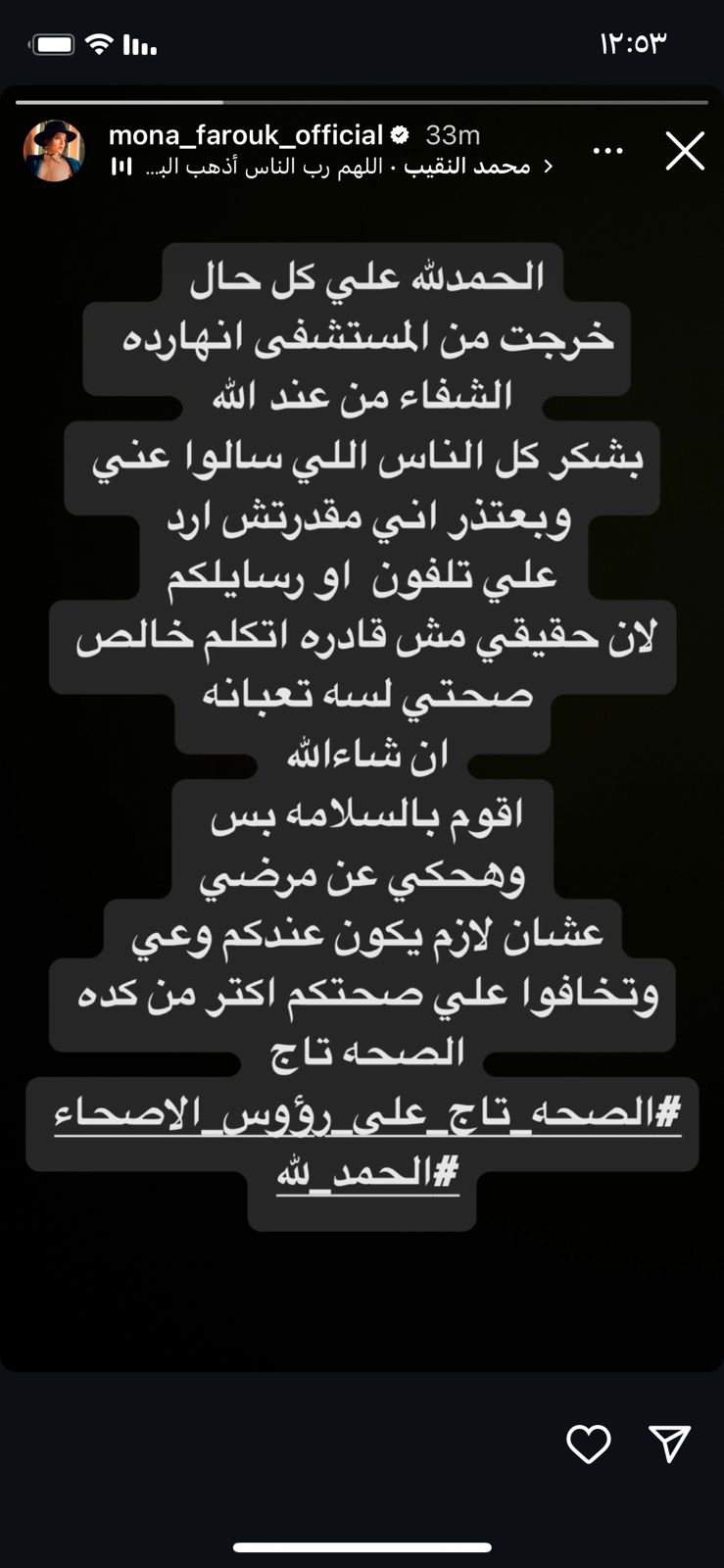
Task: Open hashtag #الصحه_تاج_علي_رؤوس_الاصحاء
Action: pyautogui.click(x=367, y=1113)
